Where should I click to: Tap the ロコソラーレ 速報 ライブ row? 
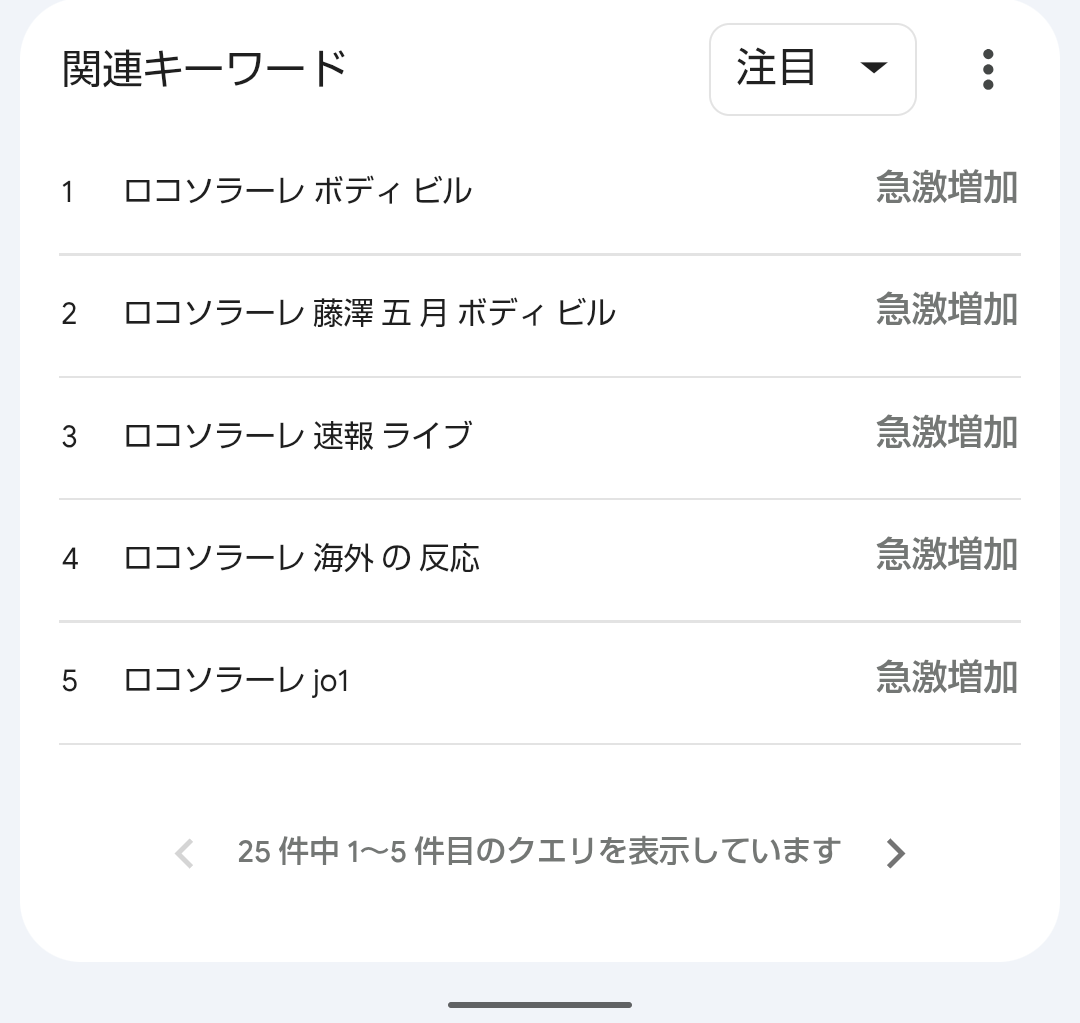tap(297, 436)
